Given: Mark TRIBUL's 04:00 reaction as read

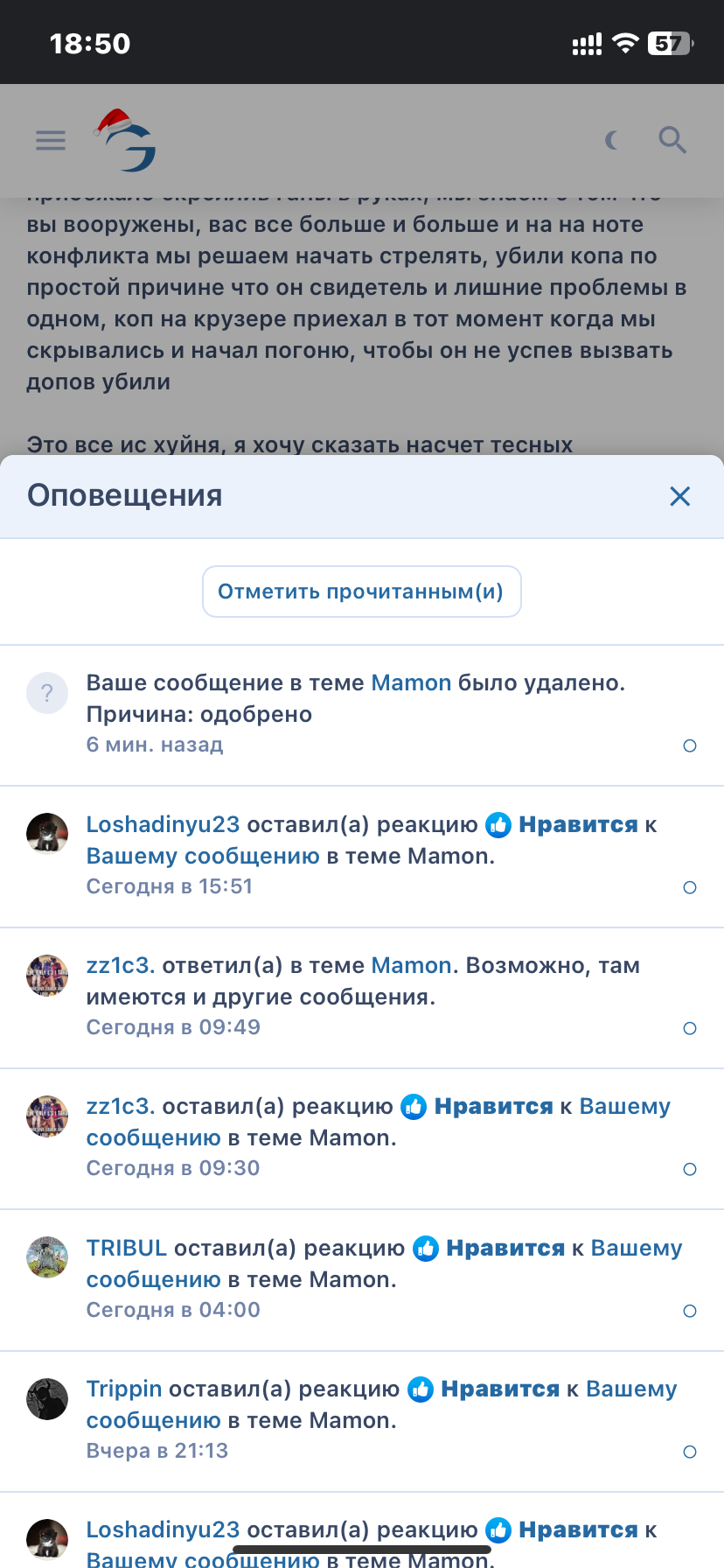Looking at the screenshot, I should coord(689,1311).
